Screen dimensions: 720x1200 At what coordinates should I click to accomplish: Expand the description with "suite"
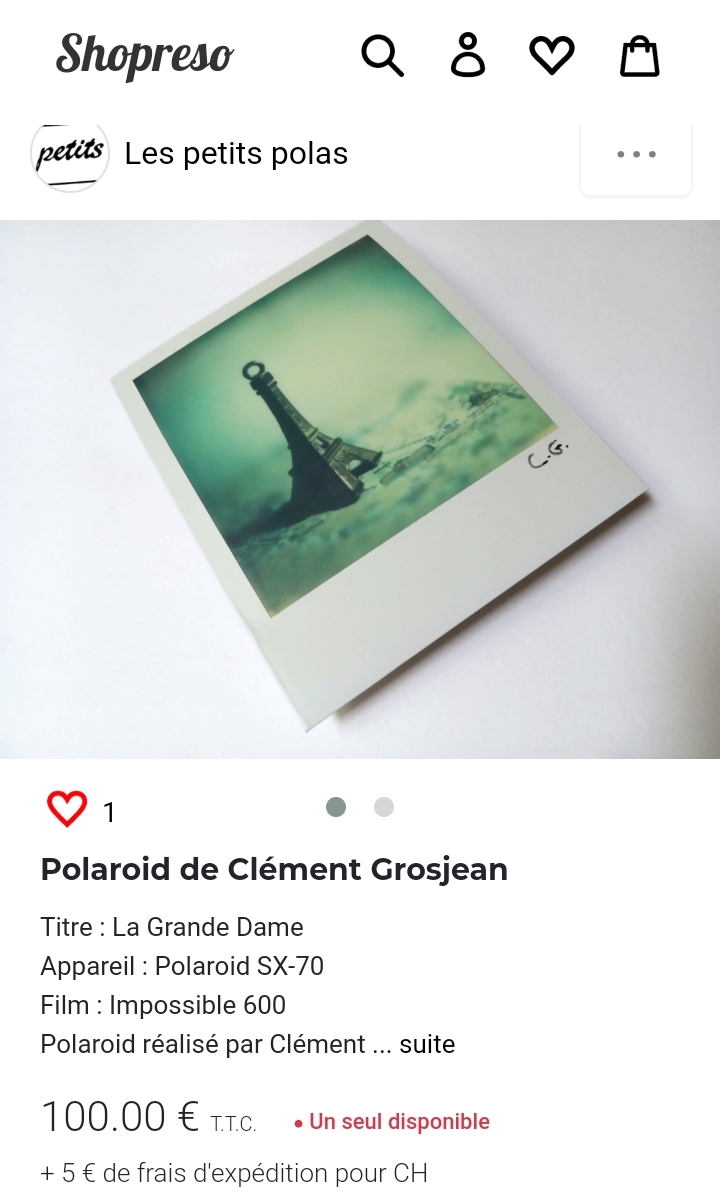click(x=427, y=1045)
